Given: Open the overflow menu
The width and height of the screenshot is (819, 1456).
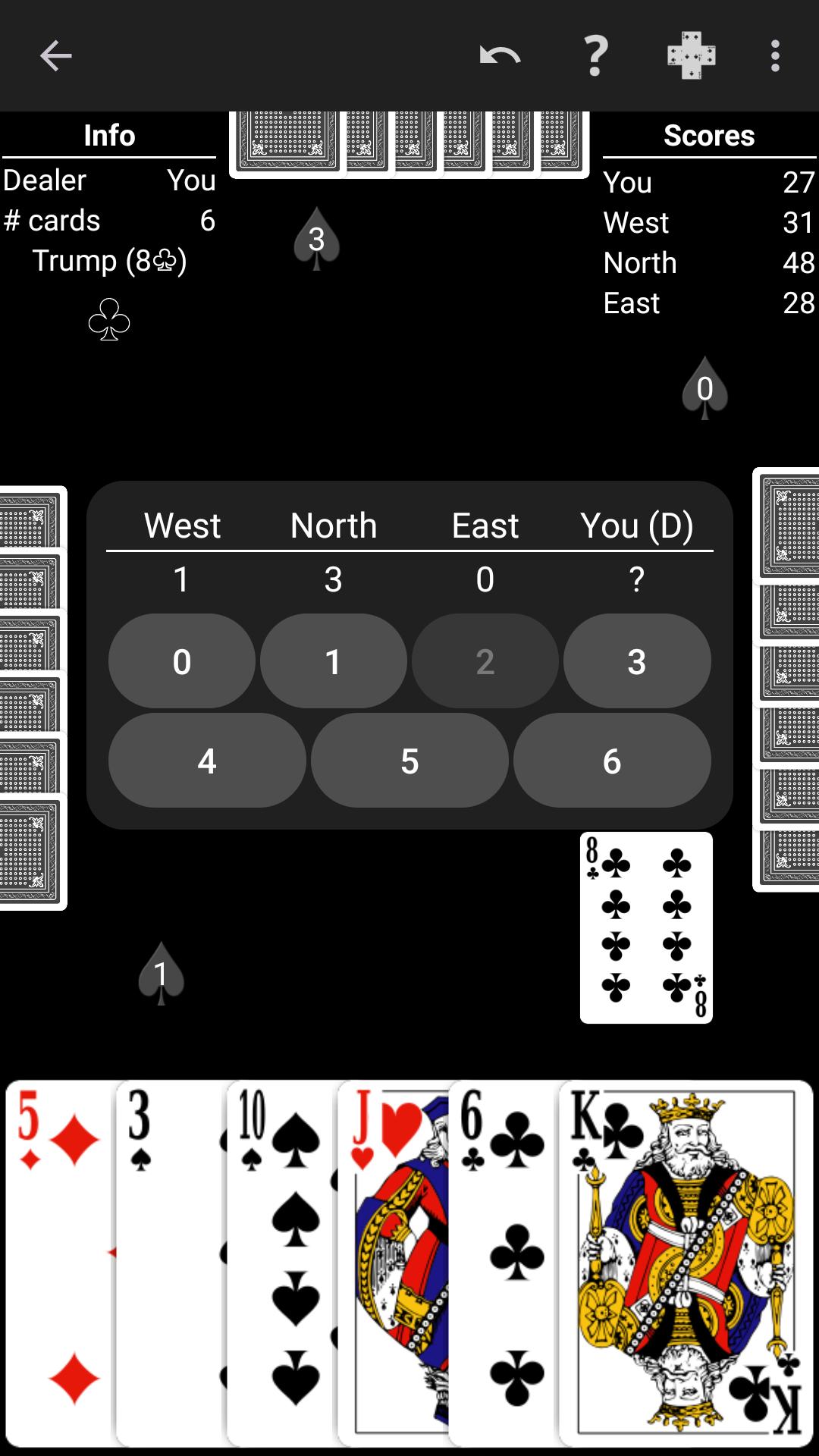Looking at the screenshot, I should coord(774,55).
